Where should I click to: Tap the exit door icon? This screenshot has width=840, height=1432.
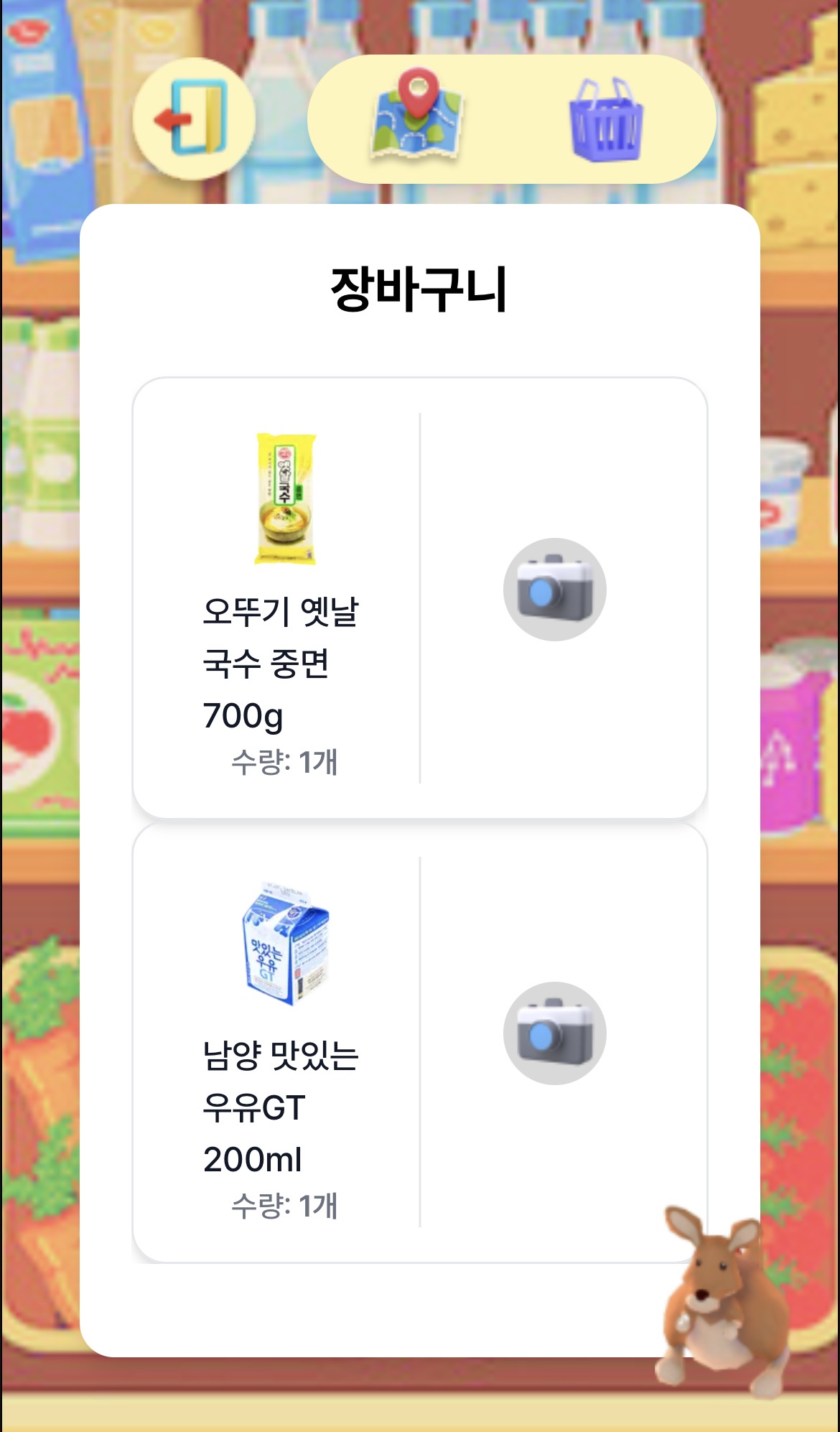pyautogui.click(x=194, y=118)
